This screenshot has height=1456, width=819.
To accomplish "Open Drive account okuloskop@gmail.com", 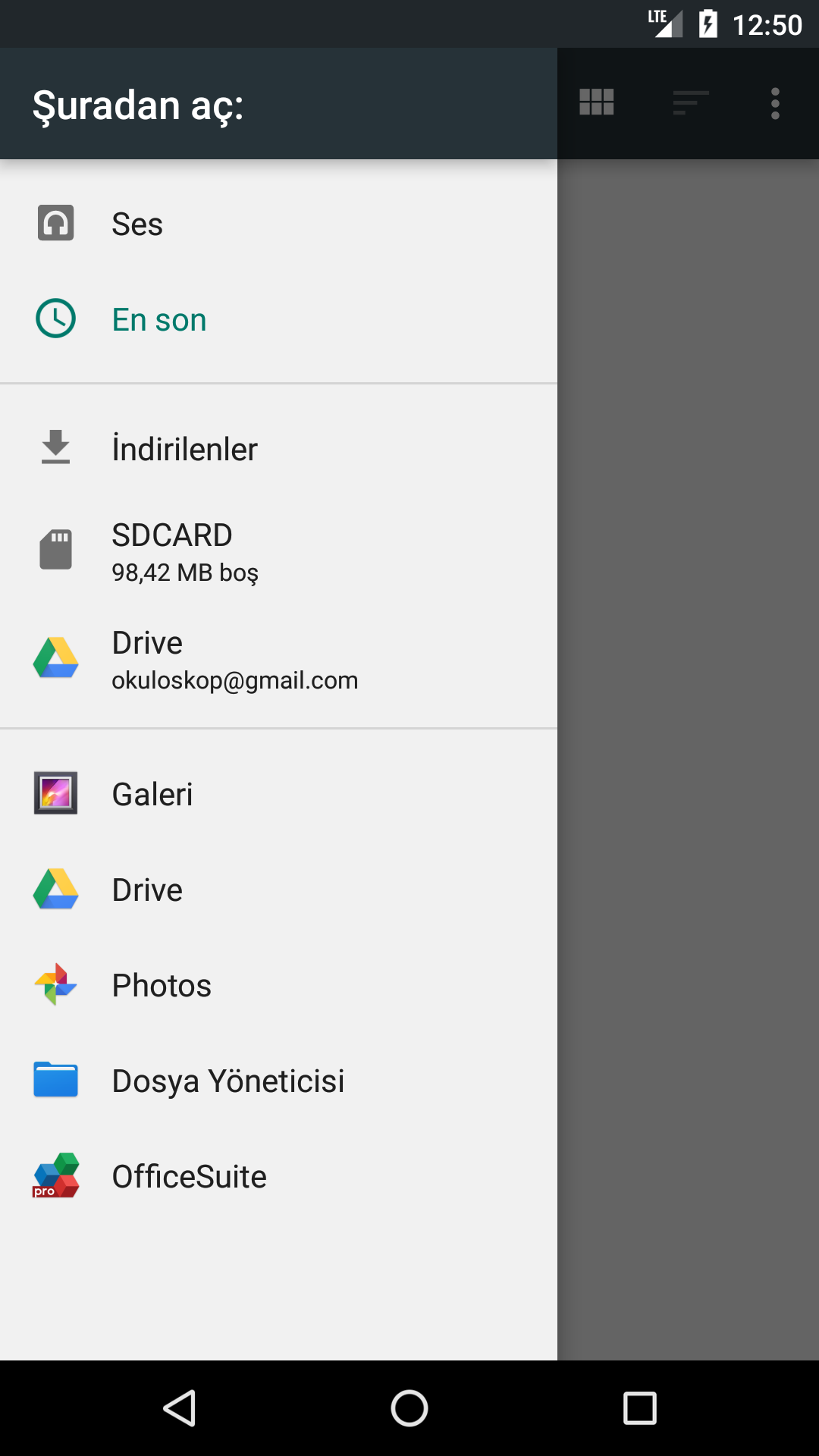I will pyautogui.click(x=278, y=658).
